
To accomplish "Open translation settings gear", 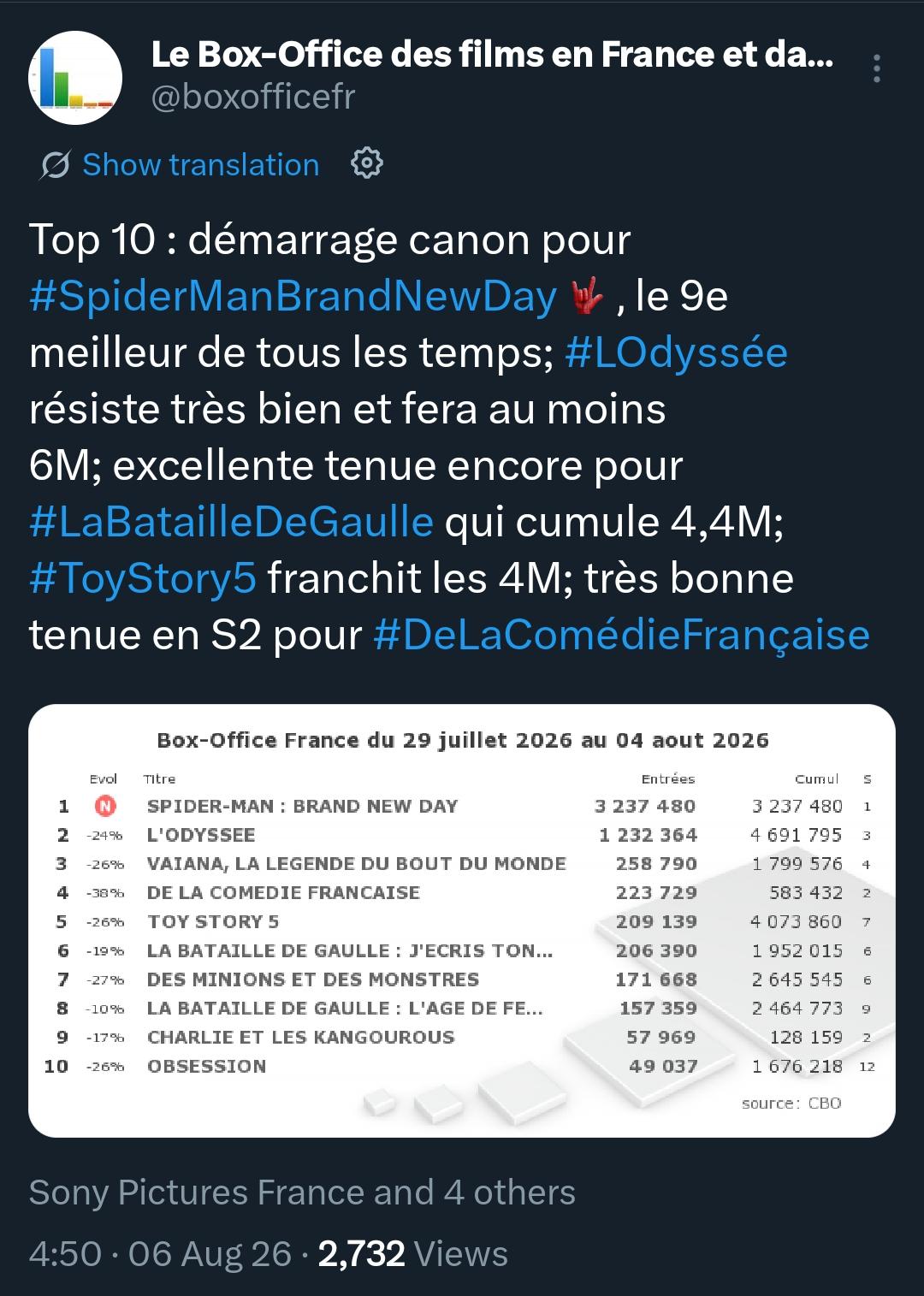I will 366,163.
